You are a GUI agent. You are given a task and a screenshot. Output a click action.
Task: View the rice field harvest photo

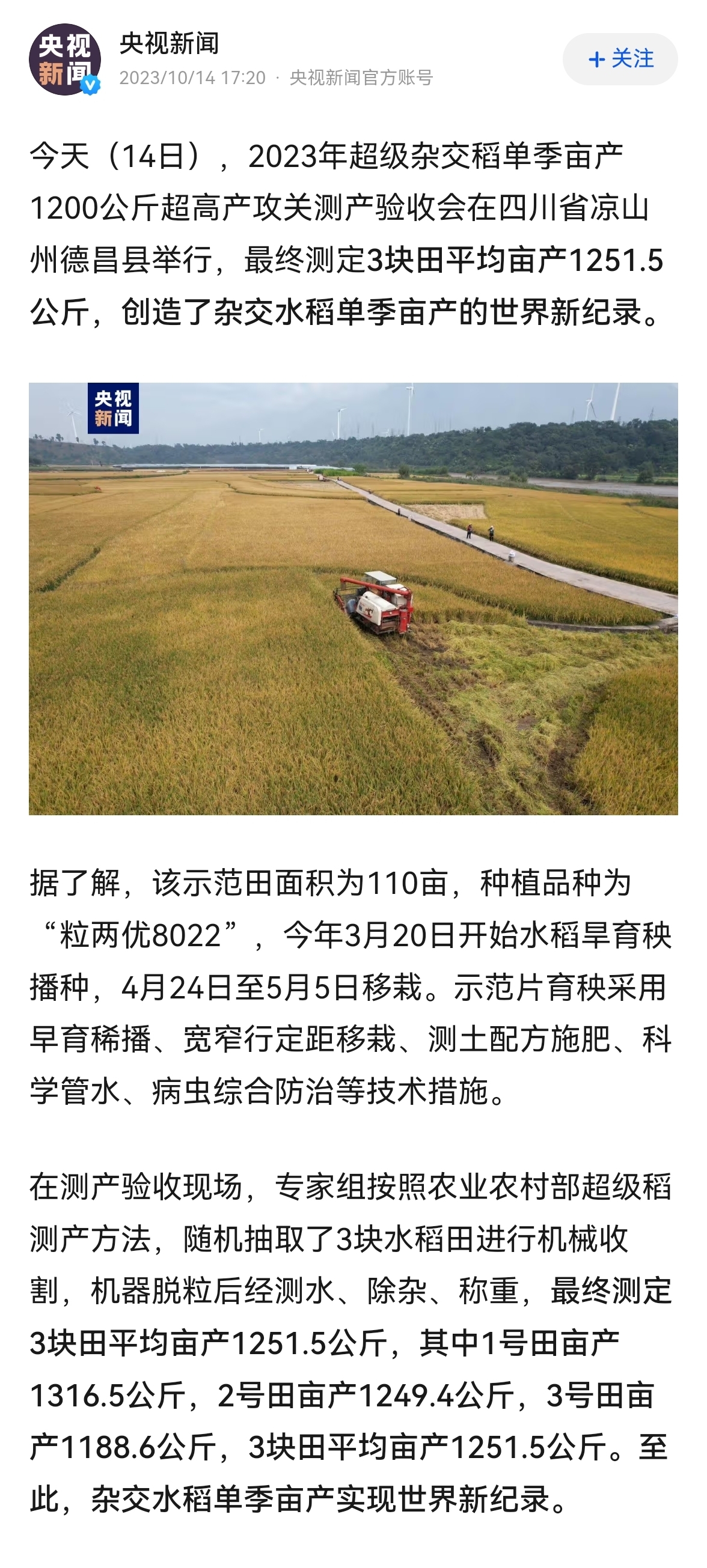[x=353, y=598]
